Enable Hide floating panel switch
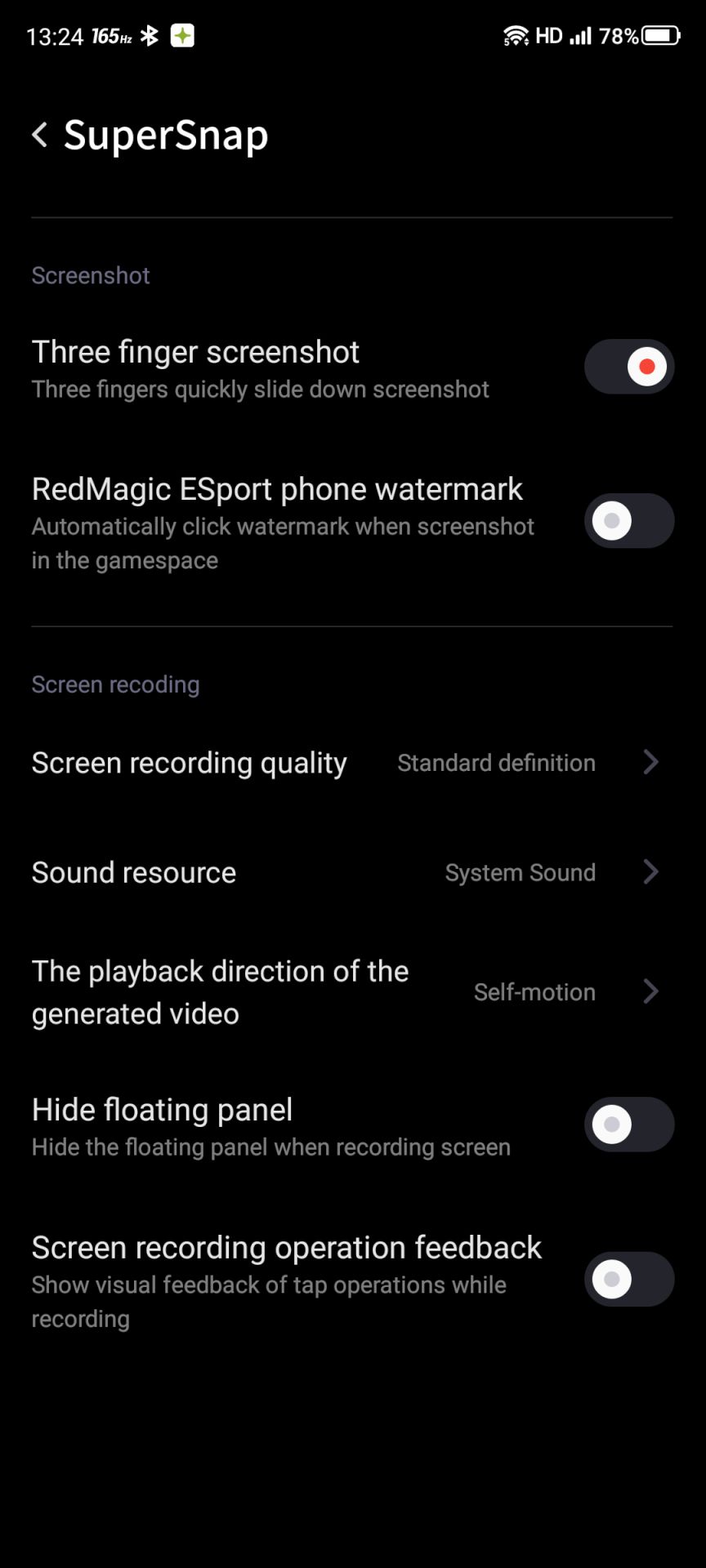The height and width of the screenshot is (1568, 706). [628, 1125]
